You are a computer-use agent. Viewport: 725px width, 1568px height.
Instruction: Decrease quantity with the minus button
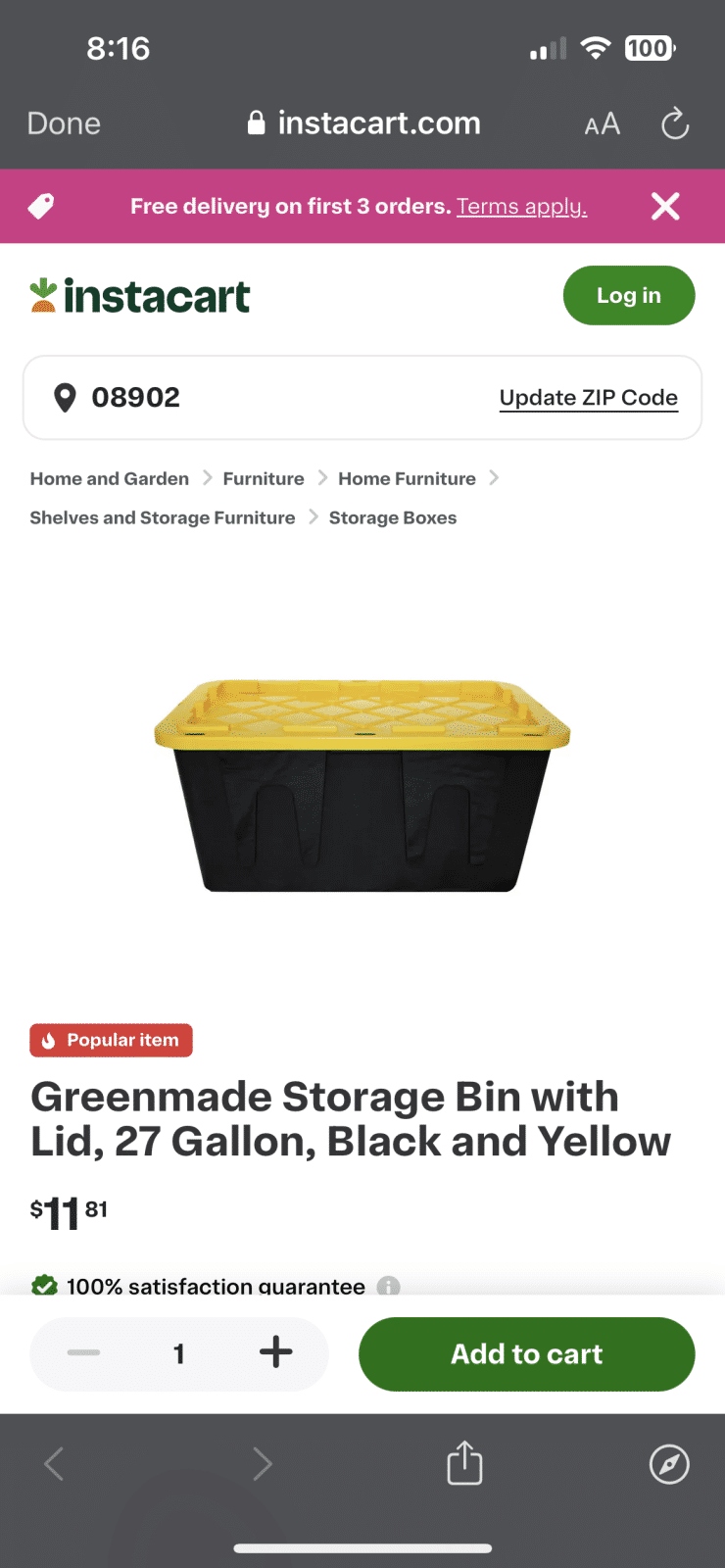pos(83,1352)
